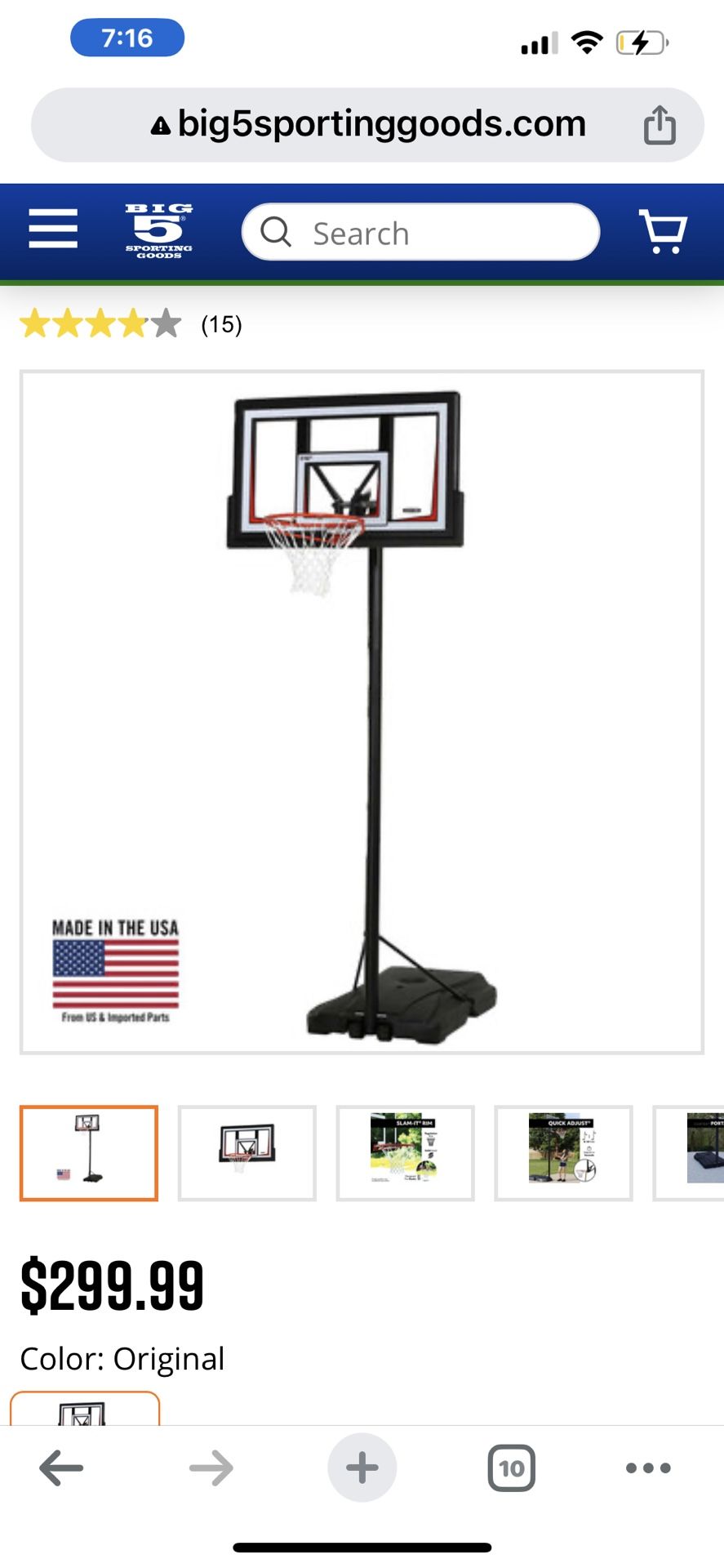
Task: Open the tab switcher showing 10 tabs
Action: [511, 1468]
